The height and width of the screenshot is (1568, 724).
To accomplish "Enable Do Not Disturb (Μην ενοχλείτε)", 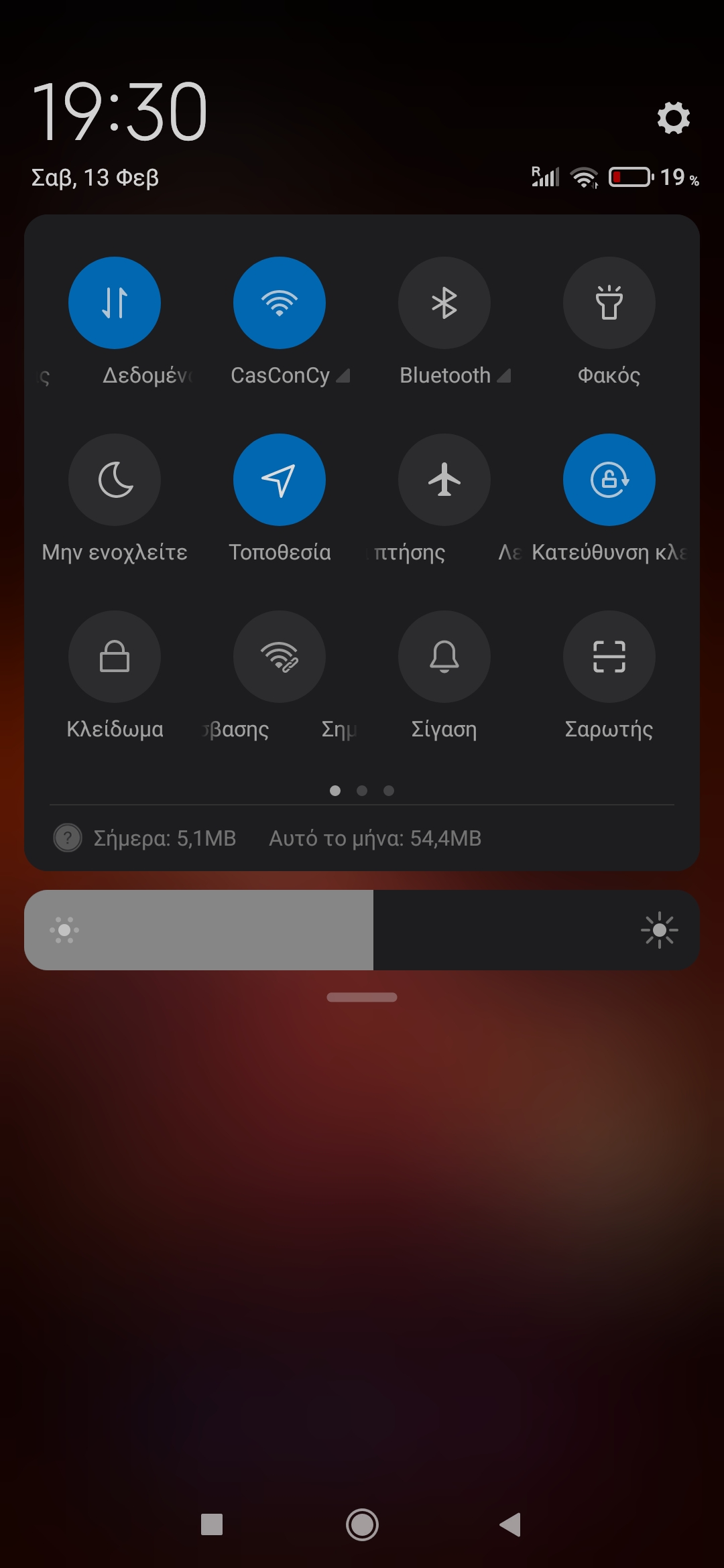I will 115,480.
